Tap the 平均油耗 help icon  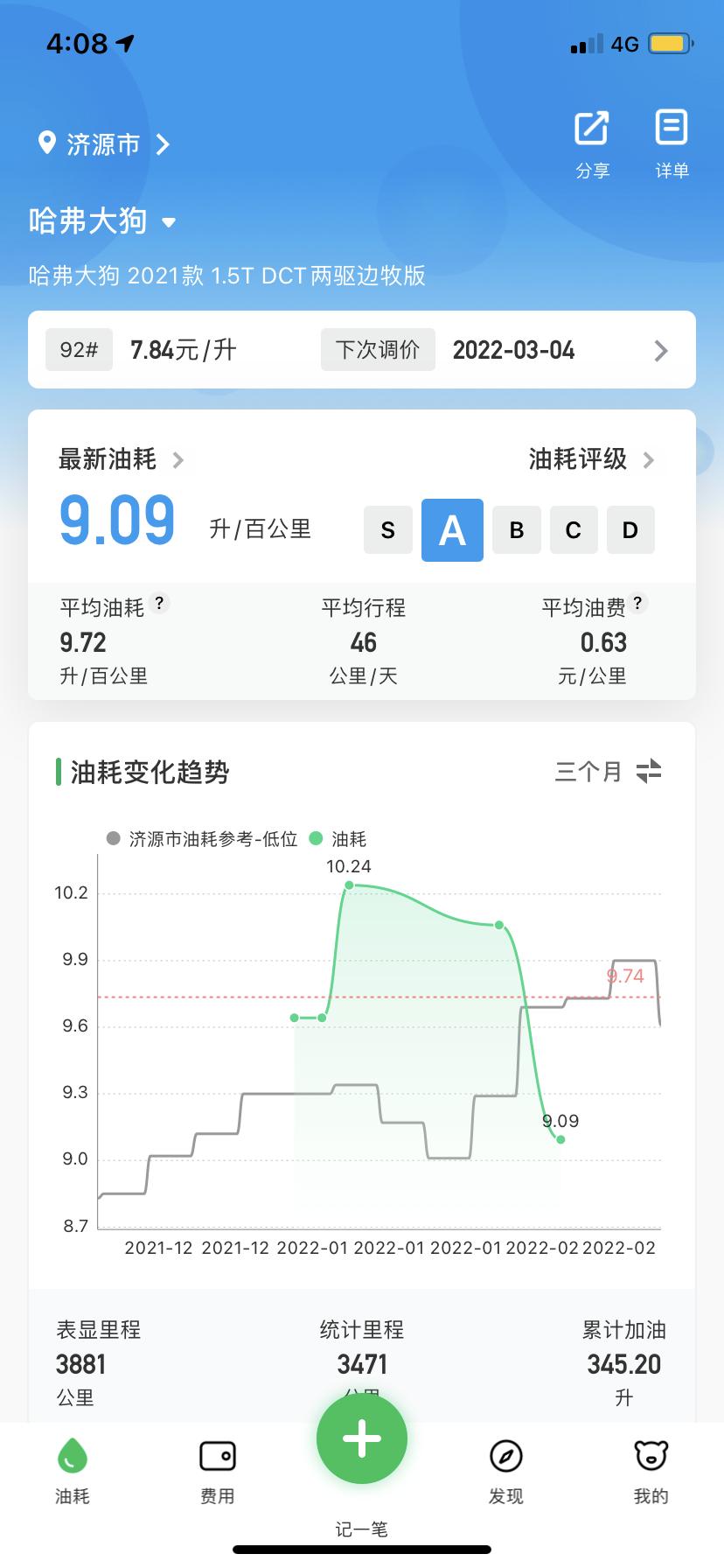pyautogui.click(x=159, y=603)
